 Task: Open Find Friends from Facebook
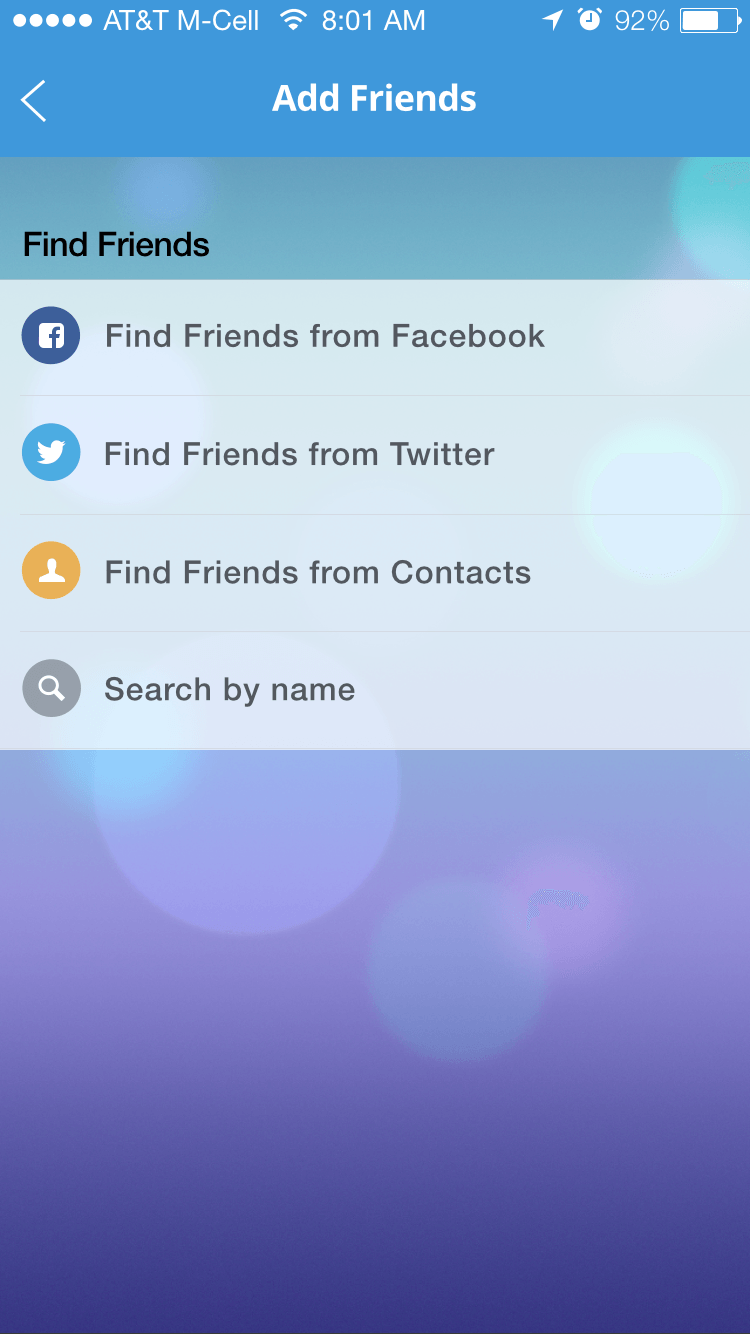click(375, 337)
